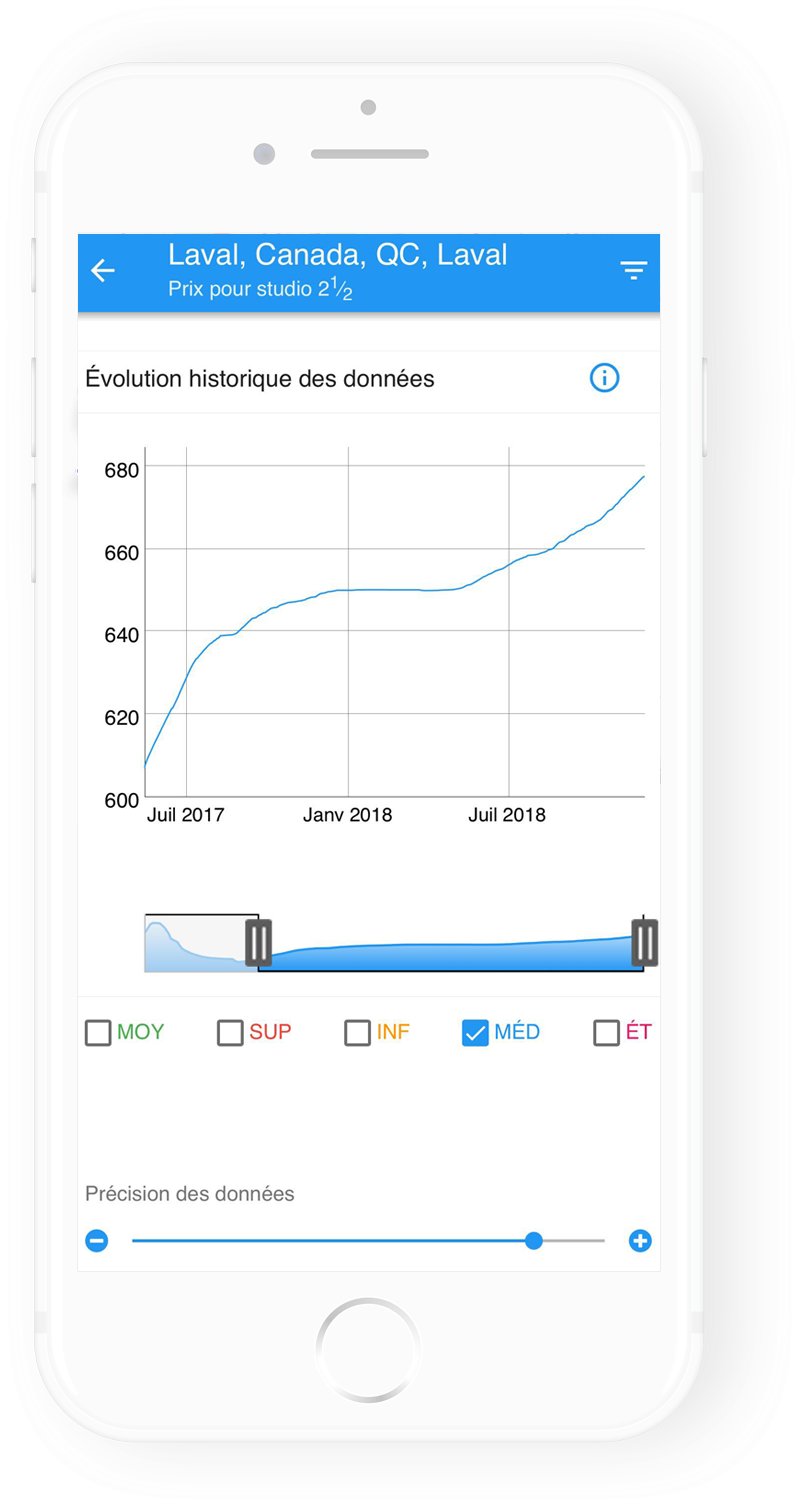Tap the Précision des données slider track
Viewport: 800px width, 1504px height.
(x=330, y=1241)
